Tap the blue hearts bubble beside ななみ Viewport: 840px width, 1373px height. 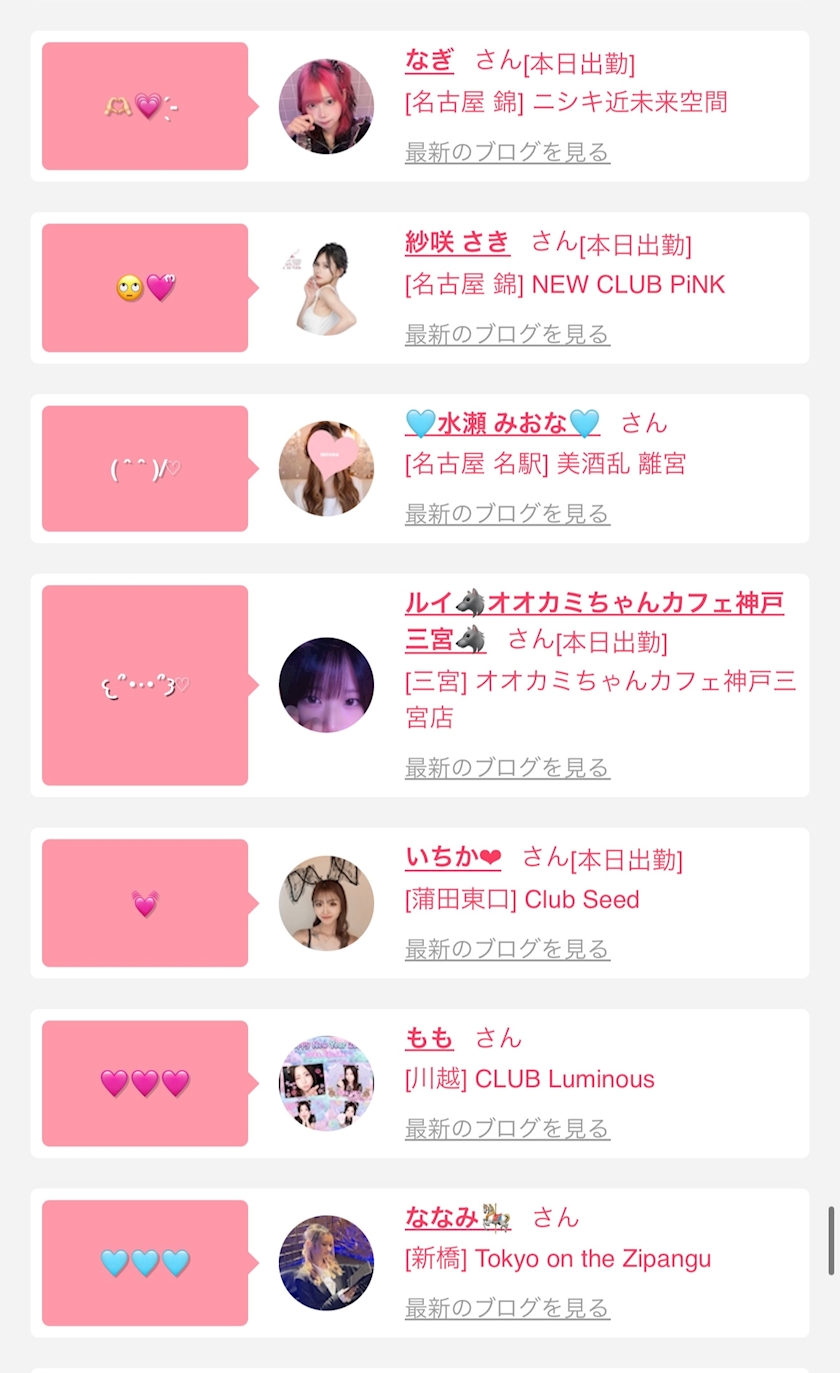[x=145, y=1263]
